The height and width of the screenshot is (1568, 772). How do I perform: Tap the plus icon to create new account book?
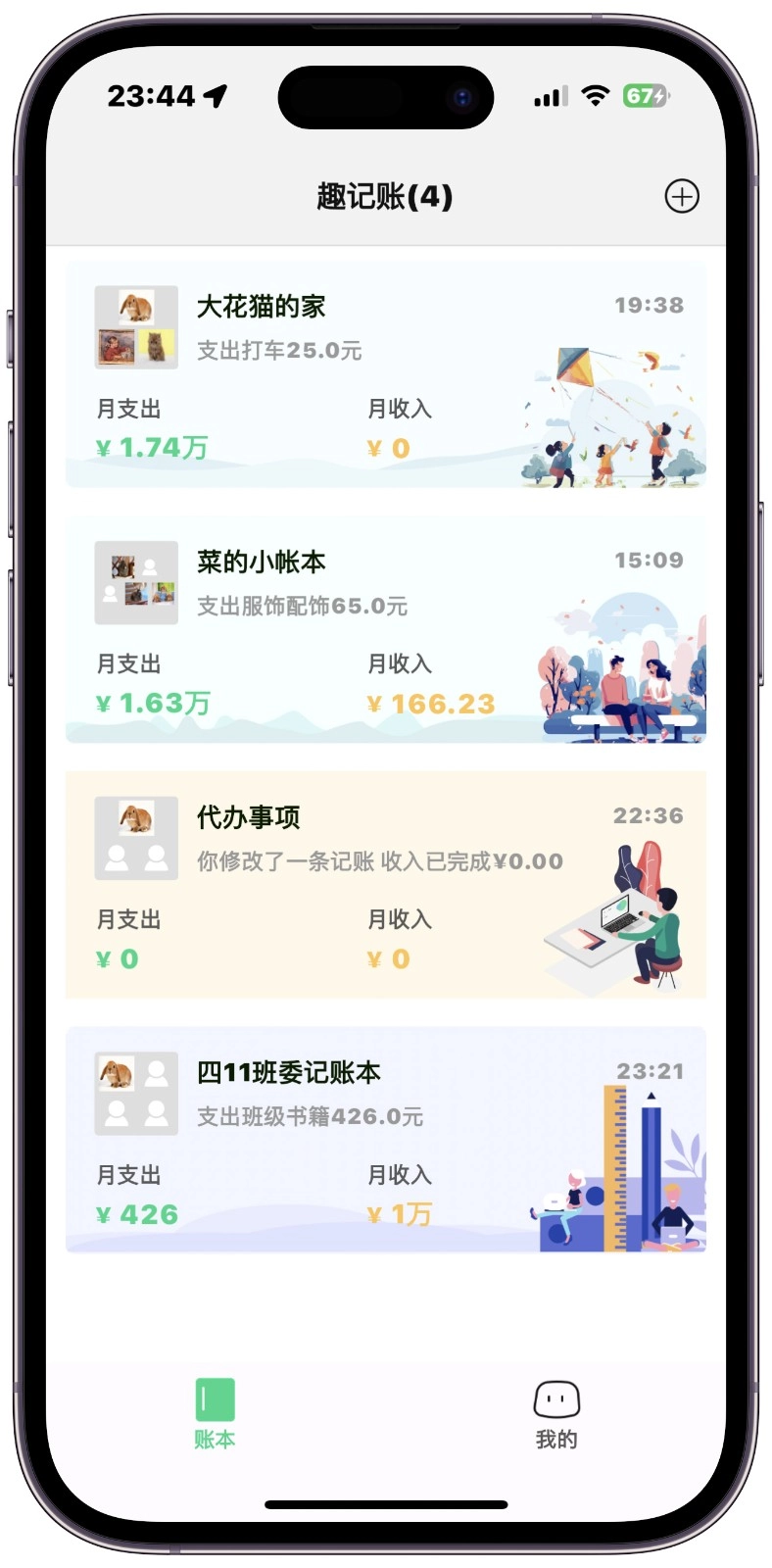[x=683, y=197]
